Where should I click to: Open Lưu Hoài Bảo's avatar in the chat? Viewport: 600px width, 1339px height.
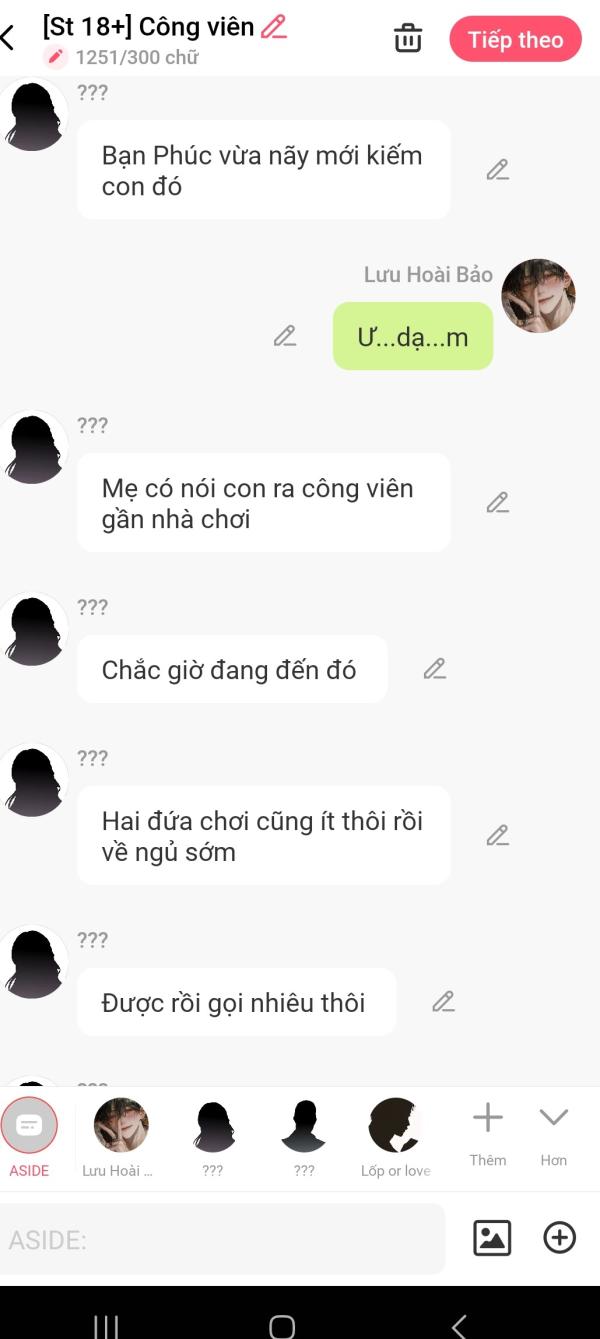pos(538,296)
